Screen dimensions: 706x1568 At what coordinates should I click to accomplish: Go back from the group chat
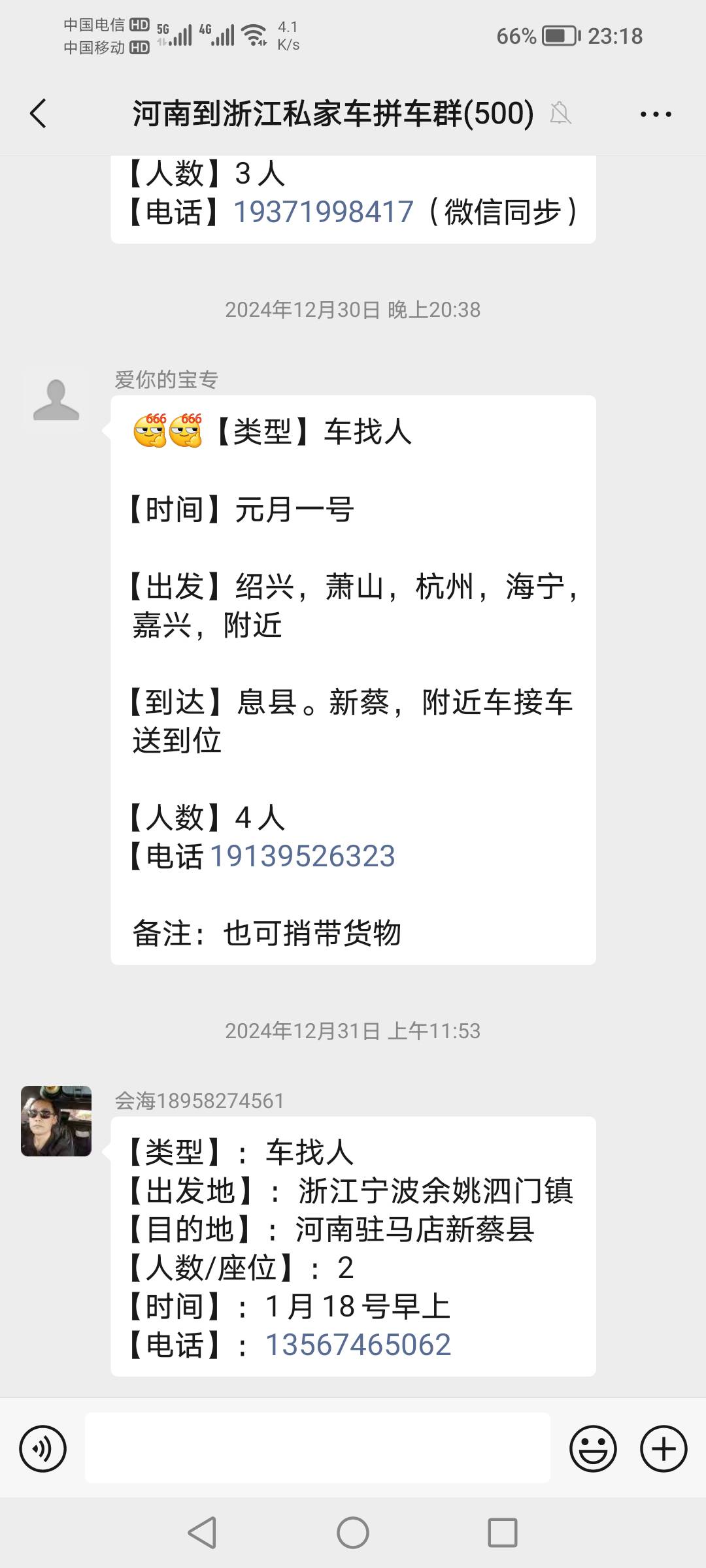pos(39,114)
